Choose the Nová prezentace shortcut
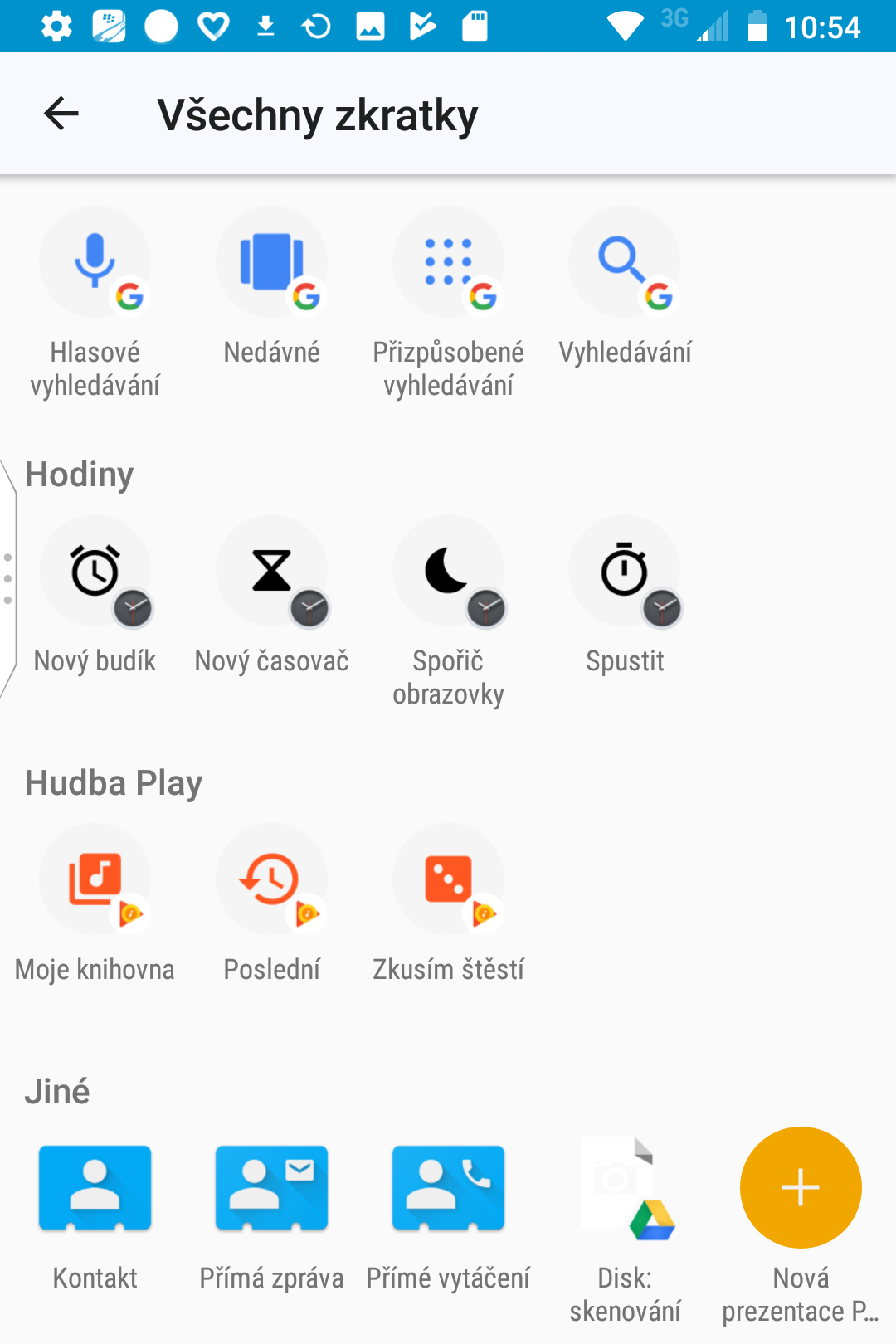 point(801,1188)
